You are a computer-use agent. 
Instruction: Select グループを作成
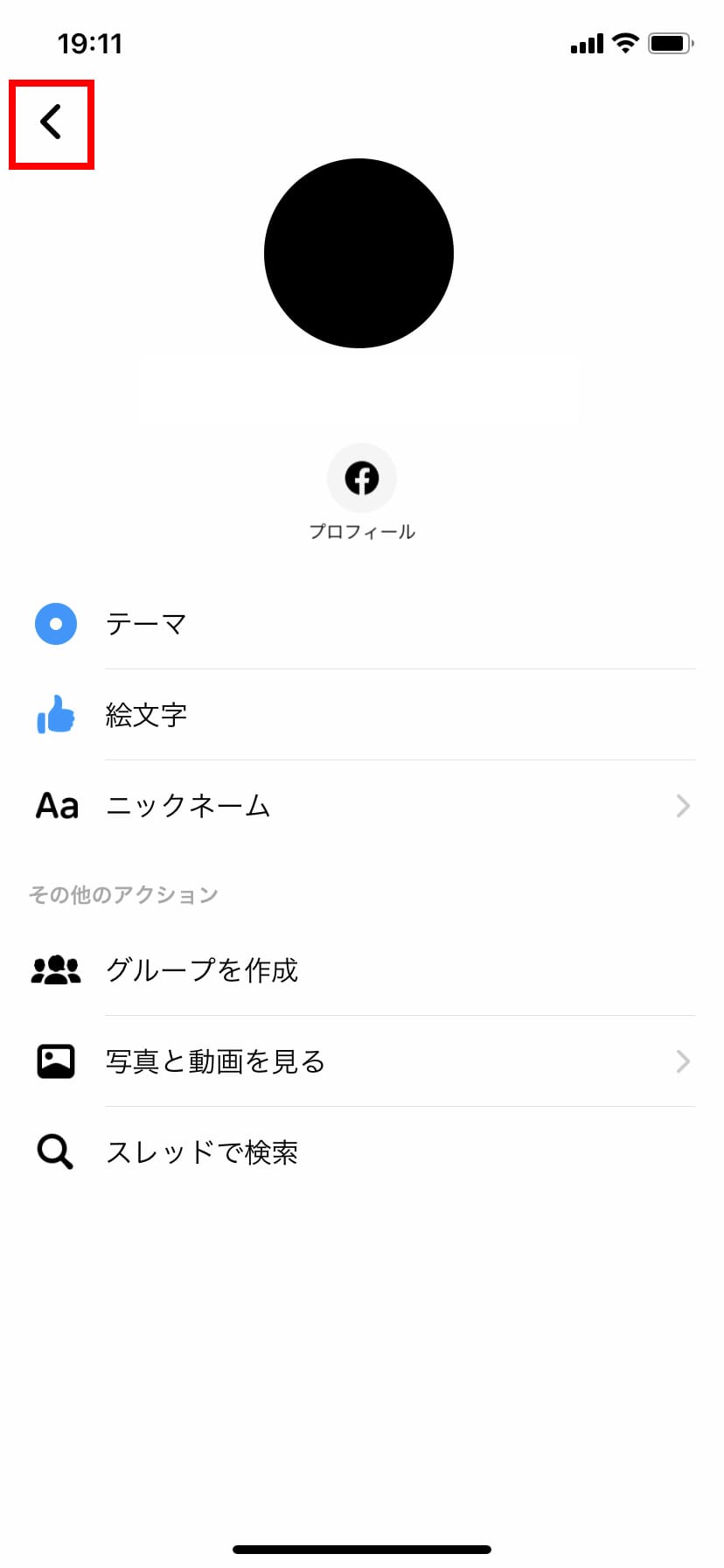click(202, 970)
